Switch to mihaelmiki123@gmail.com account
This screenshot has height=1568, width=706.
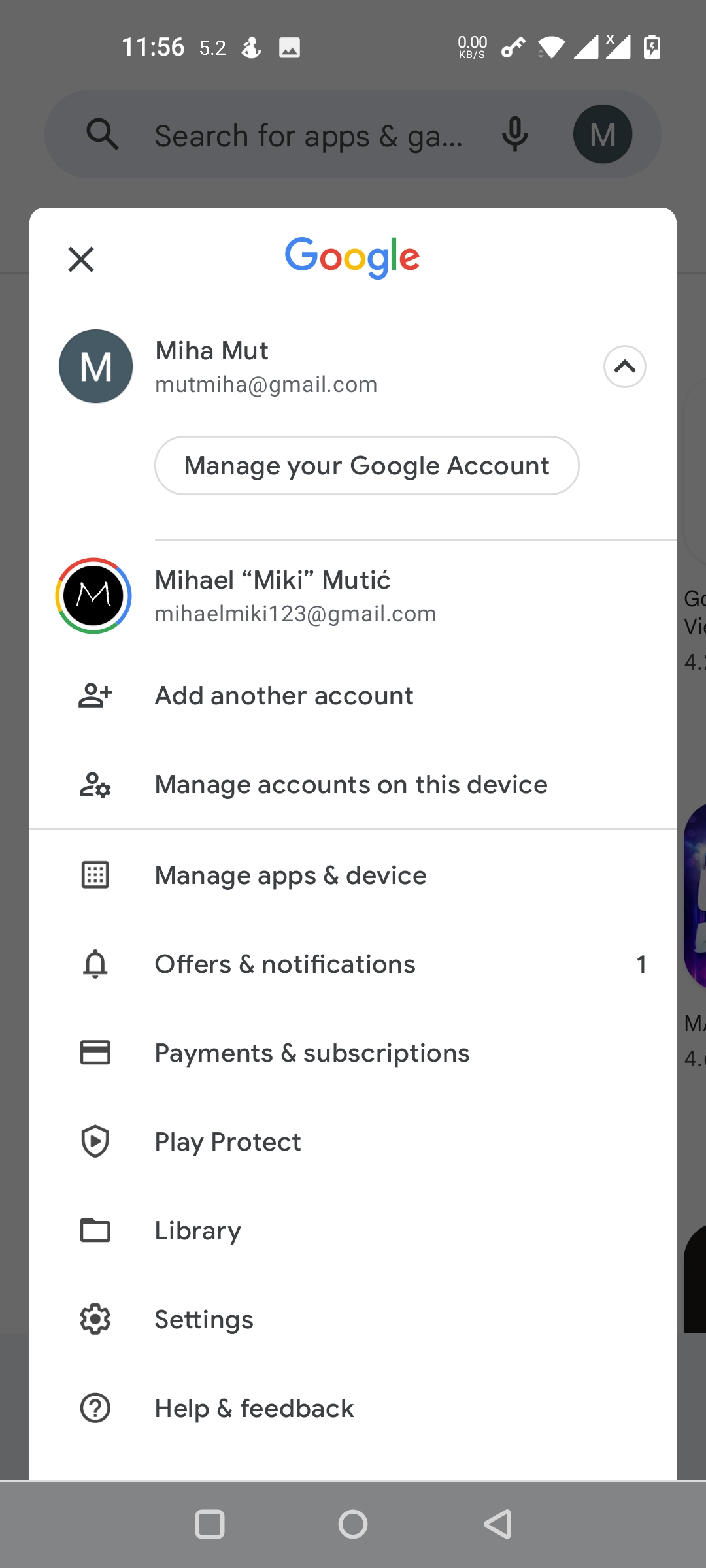click(353, 596)
